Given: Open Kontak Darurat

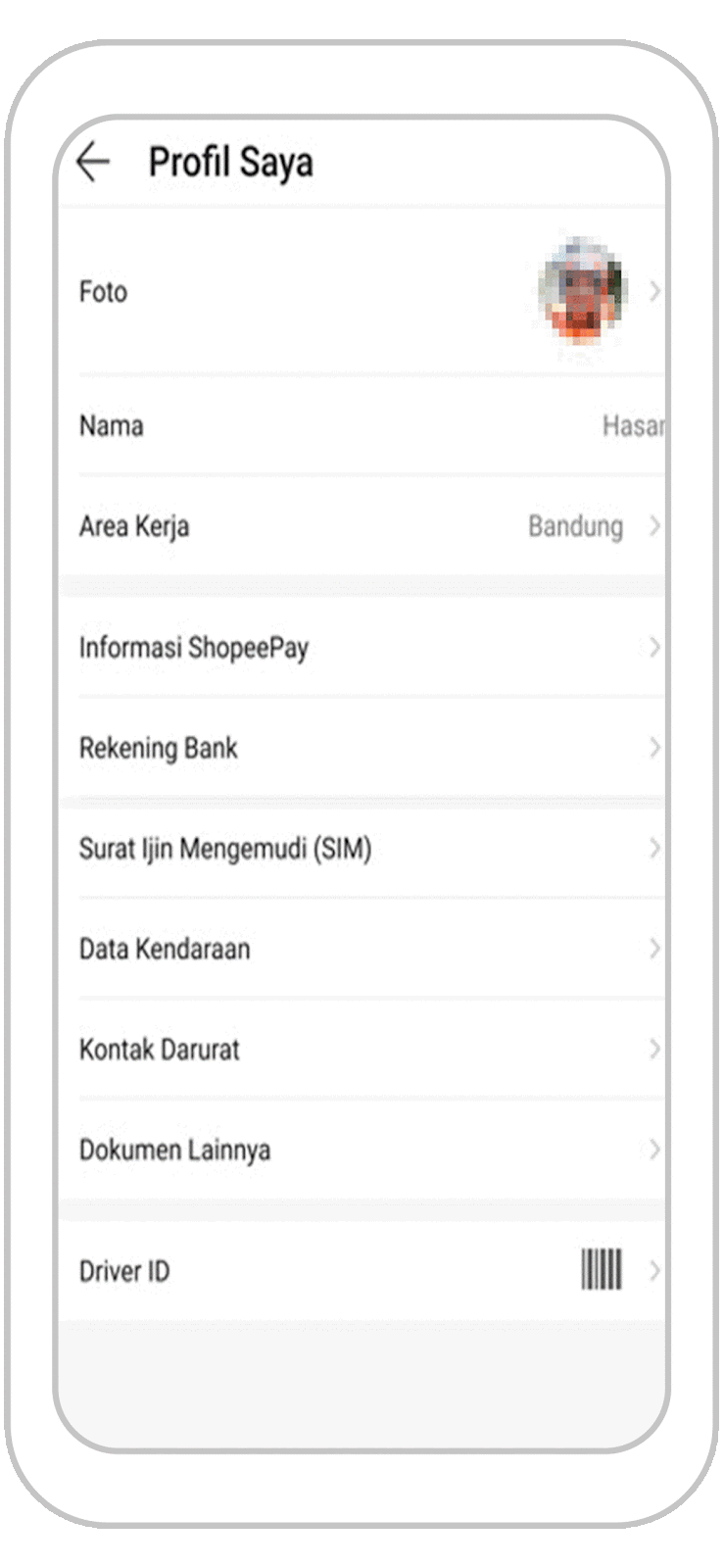Looking at the screenshot, I should (362, 1050).
